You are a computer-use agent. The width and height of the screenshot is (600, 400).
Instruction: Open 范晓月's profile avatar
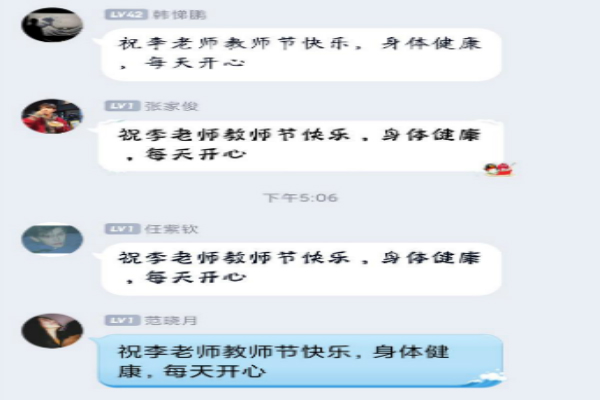tap(51, 330)
